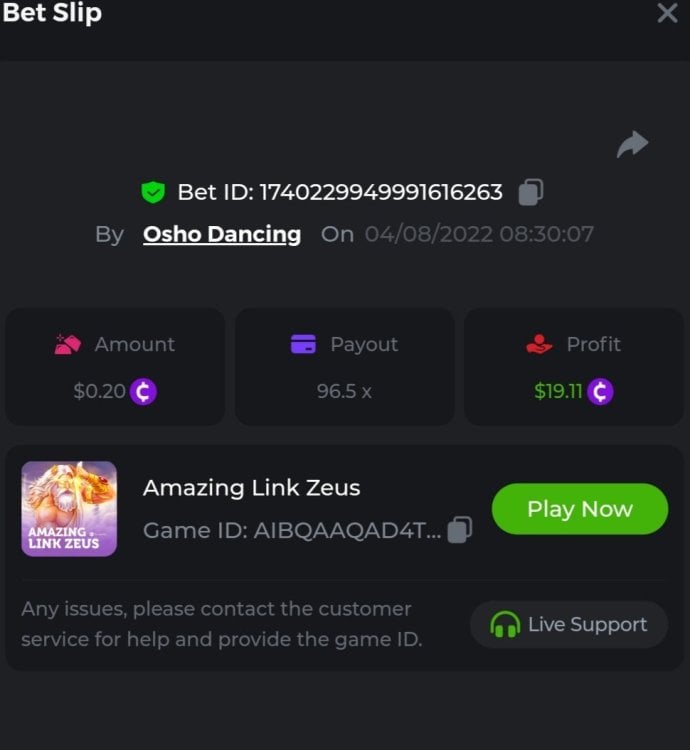The width and height of the screenshot is (690, 750).
Task: Copy the Bet ID
Action: pyautogui.click(x=531, y=192)
